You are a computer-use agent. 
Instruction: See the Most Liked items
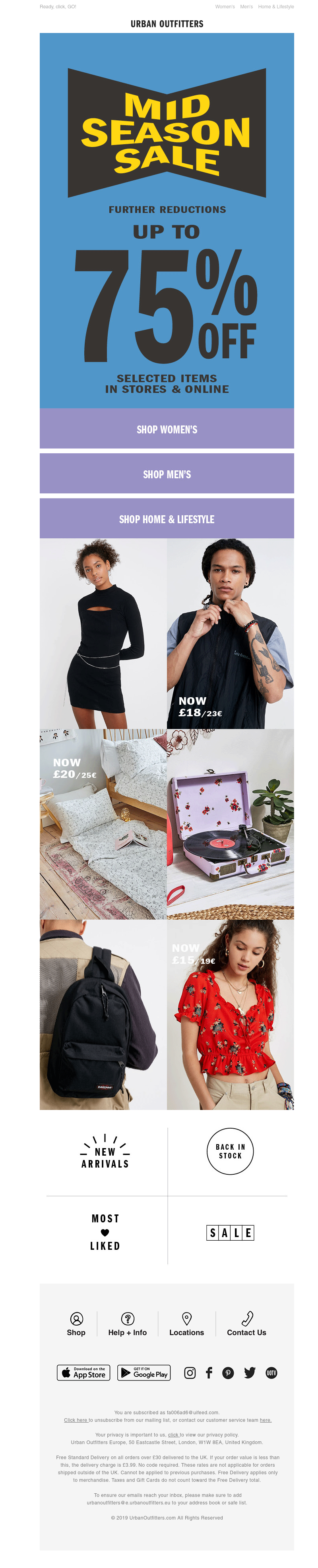[105, 1232]
